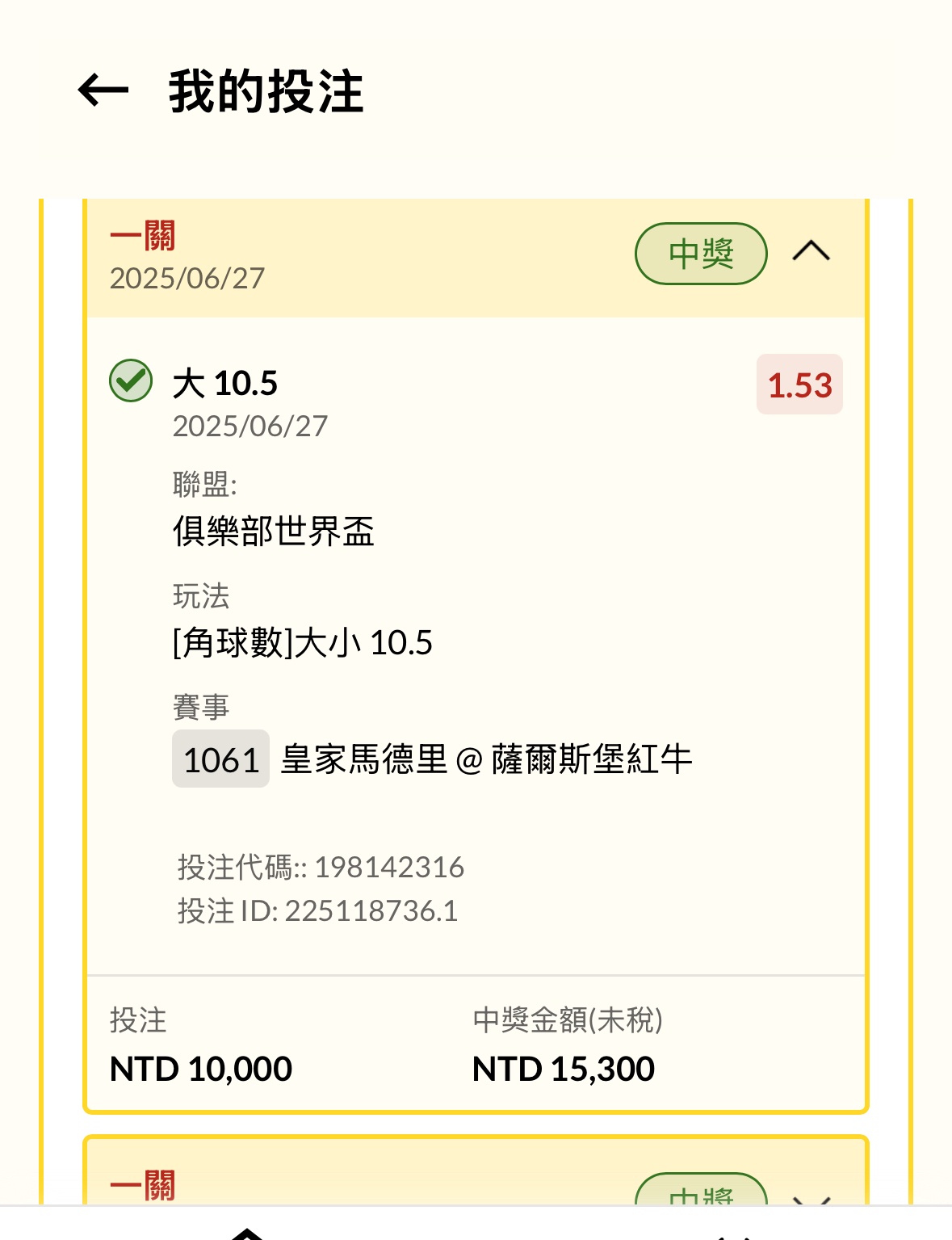Image resolution: width=952 pixels, height=1240 pixels.
Task: Expand the second 一關 bet card
Action: (x=811, y=1198)
